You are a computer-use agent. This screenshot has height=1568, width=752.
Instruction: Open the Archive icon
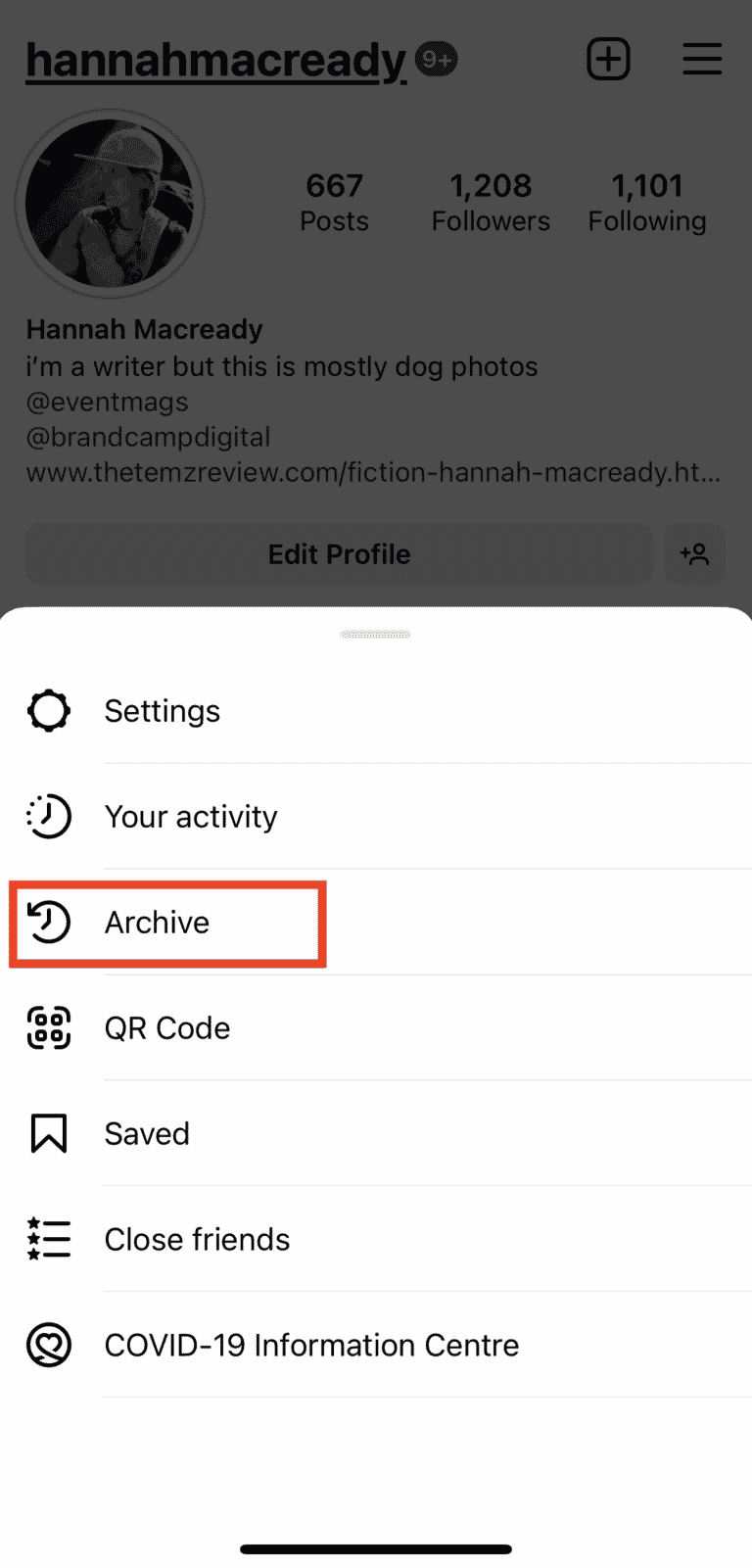click(48, 922)
